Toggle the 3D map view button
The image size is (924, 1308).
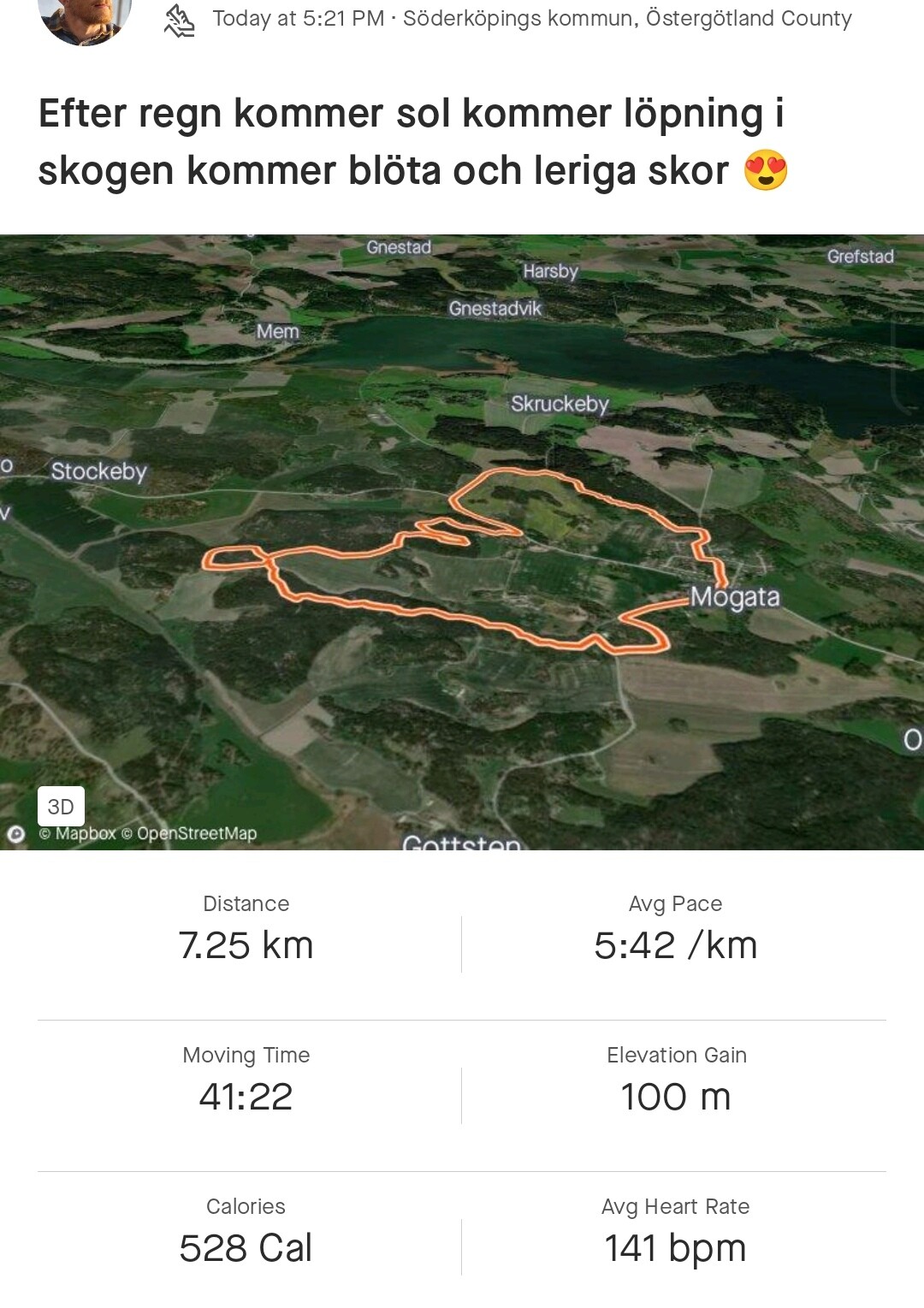tap(61, 806)
